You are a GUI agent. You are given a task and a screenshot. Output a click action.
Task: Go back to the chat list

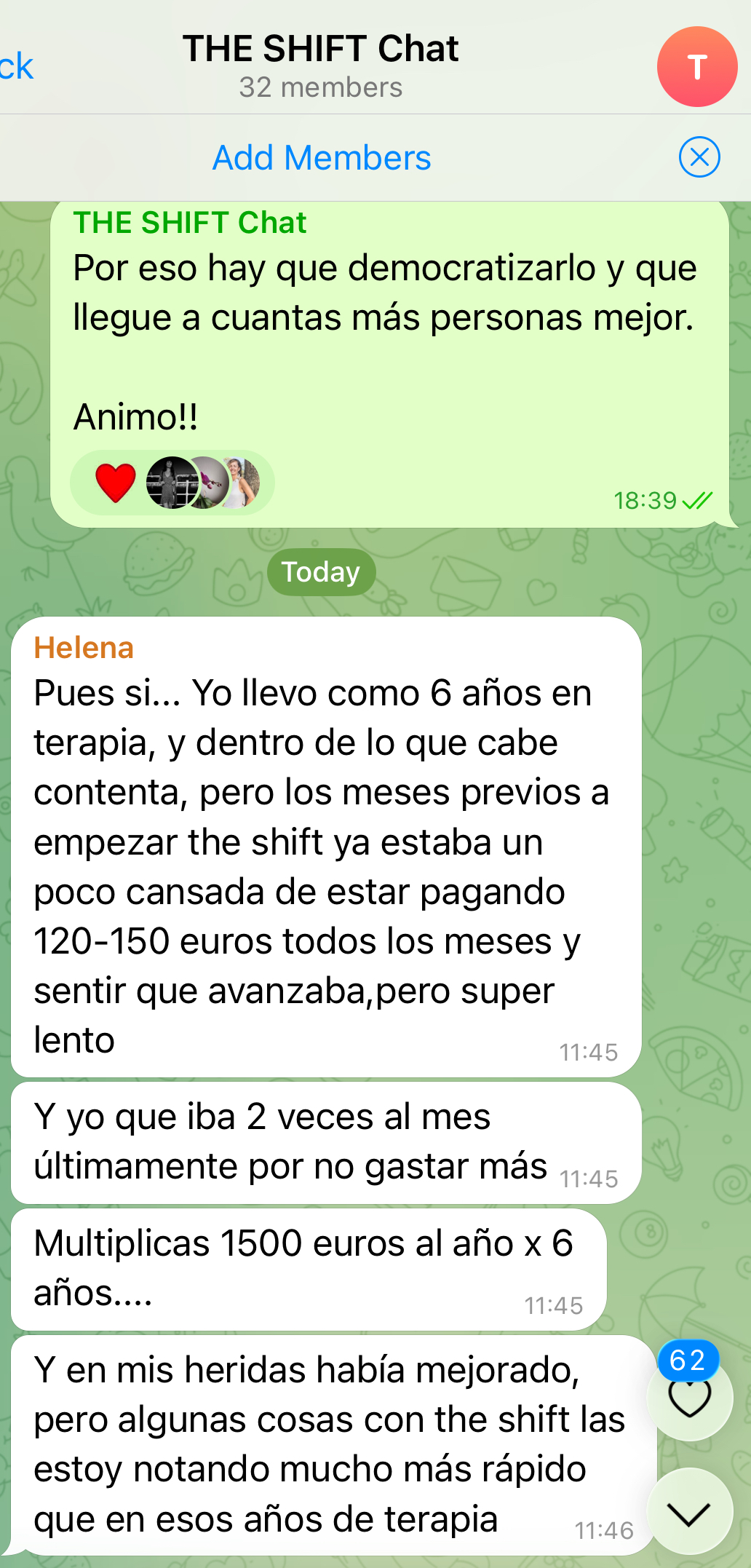pos(16,67)
